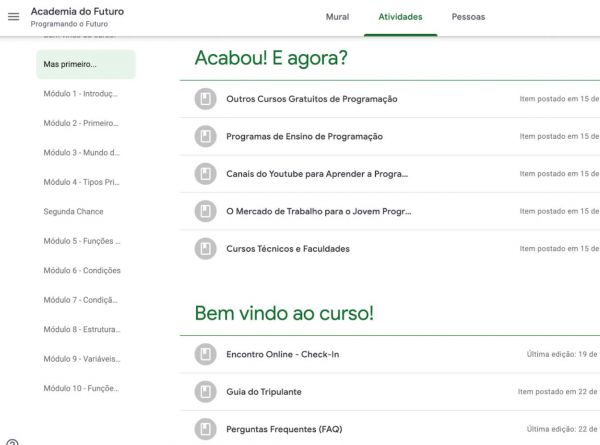600x445 pixels.
Task: Select Módulo 2 in the topic list
Action: [81, 123]
